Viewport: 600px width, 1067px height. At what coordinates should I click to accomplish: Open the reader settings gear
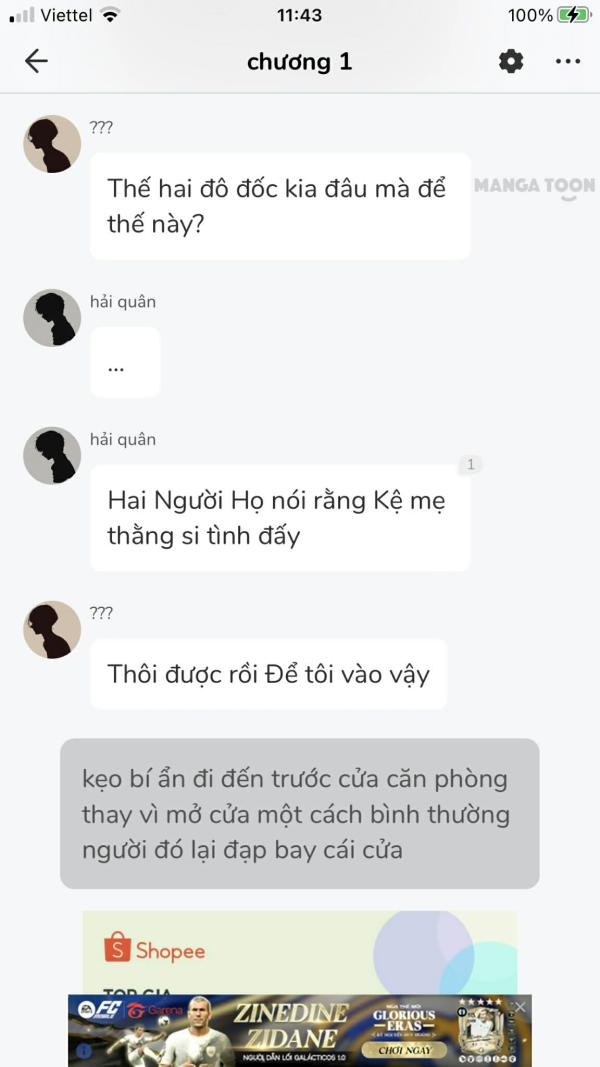511,61
